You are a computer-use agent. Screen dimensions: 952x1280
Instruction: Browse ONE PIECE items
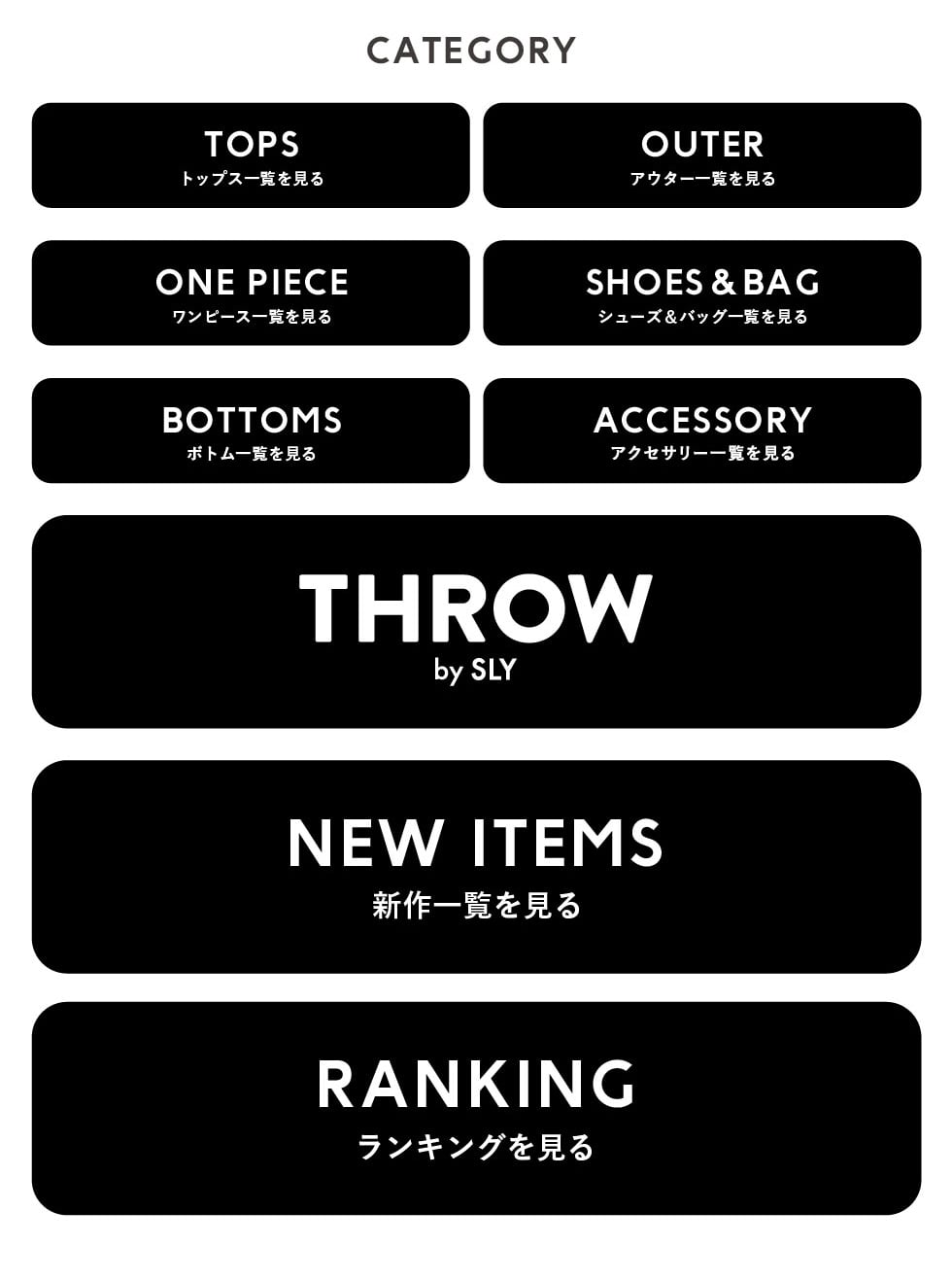tap(251, 294)
